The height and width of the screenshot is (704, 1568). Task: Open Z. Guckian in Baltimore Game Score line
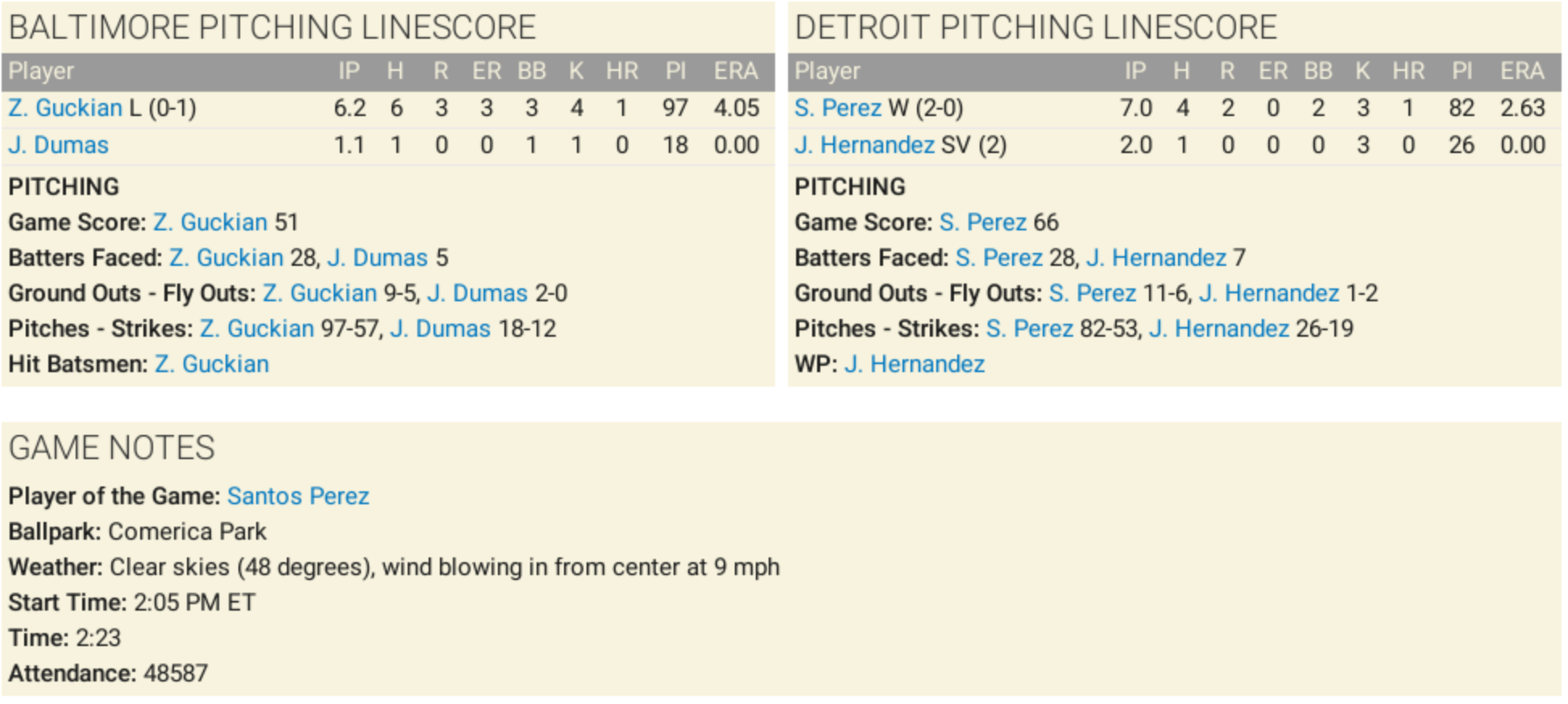click(209, 222)
